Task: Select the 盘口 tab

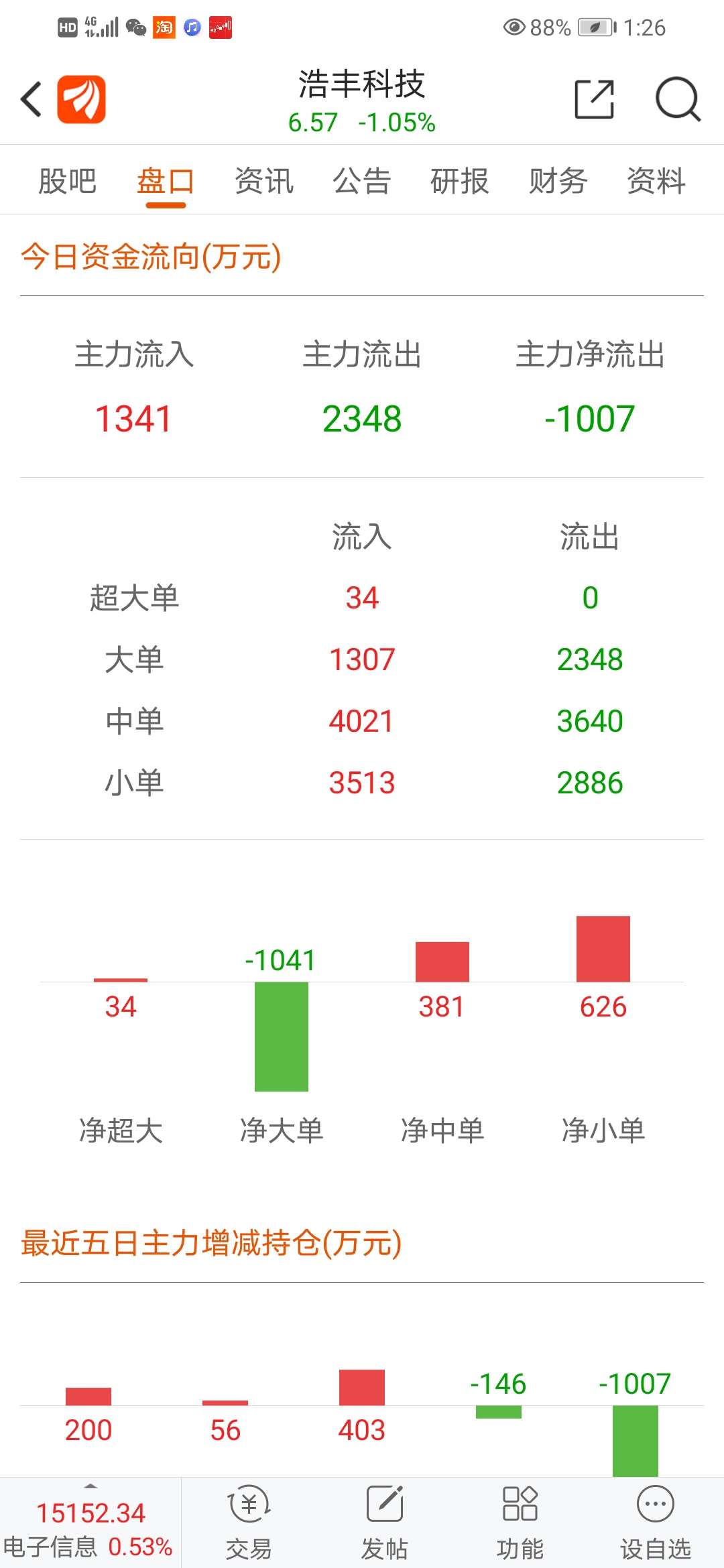Action: coord(166,181)
